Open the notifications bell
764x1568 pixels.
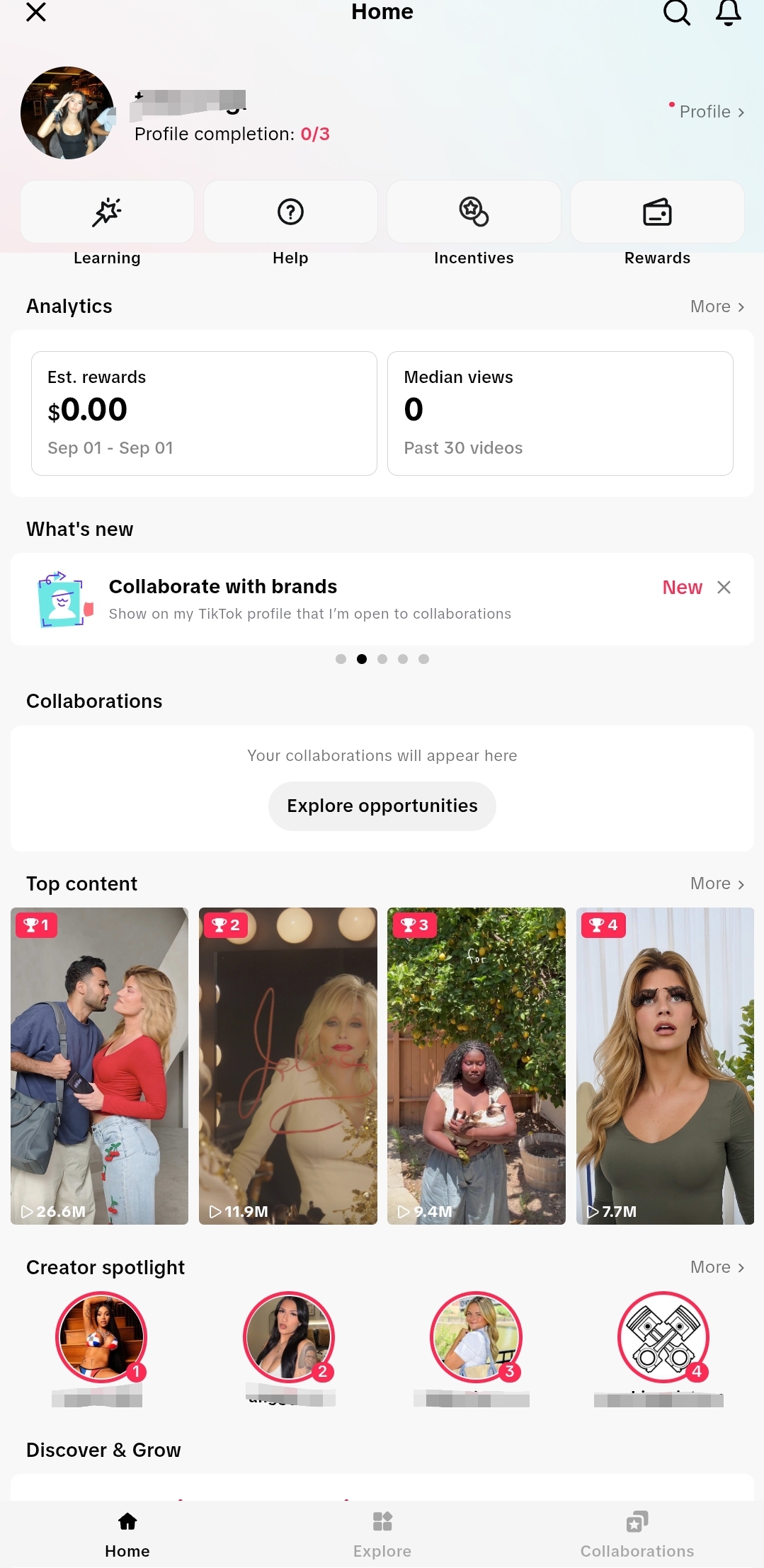click(728, 12)
